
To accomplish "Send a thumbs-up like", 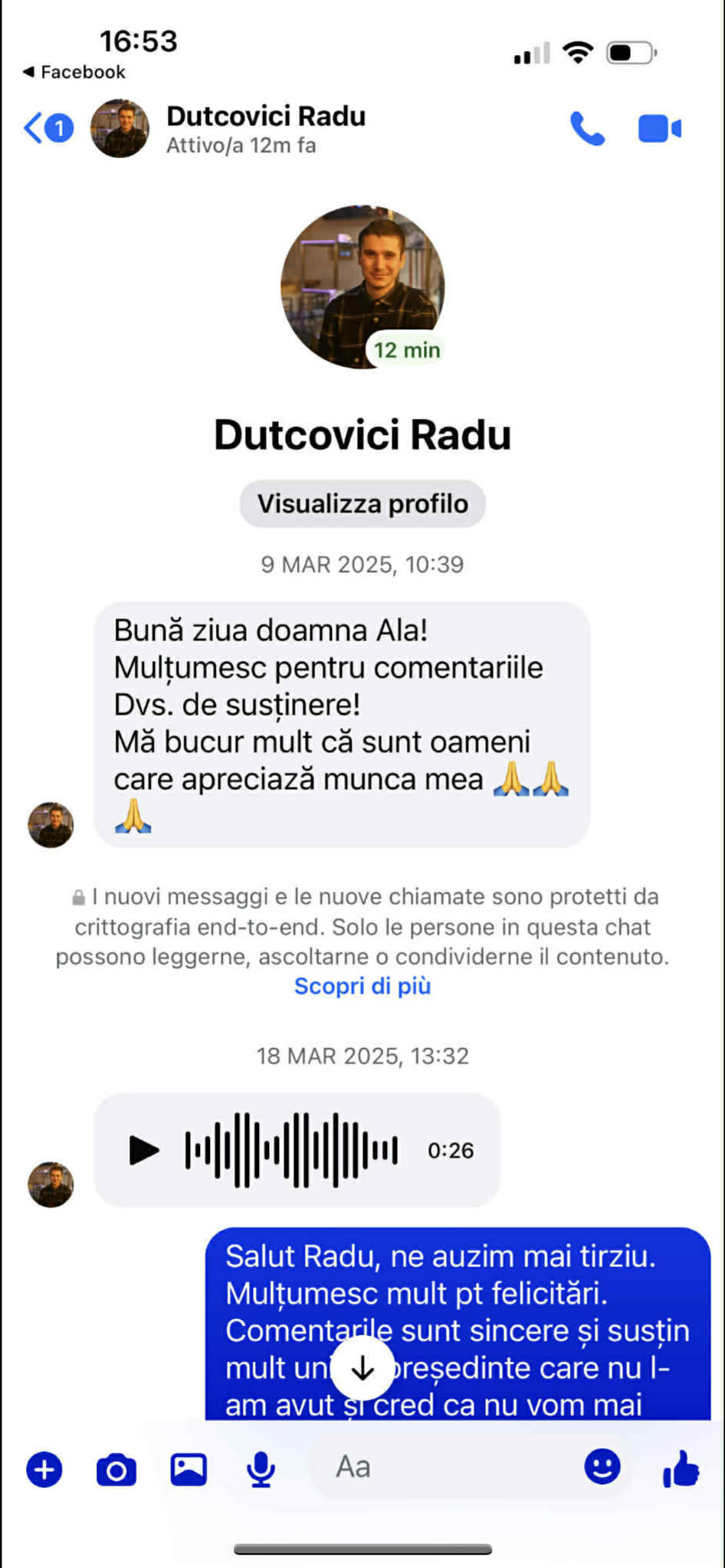I will 681,1468.
